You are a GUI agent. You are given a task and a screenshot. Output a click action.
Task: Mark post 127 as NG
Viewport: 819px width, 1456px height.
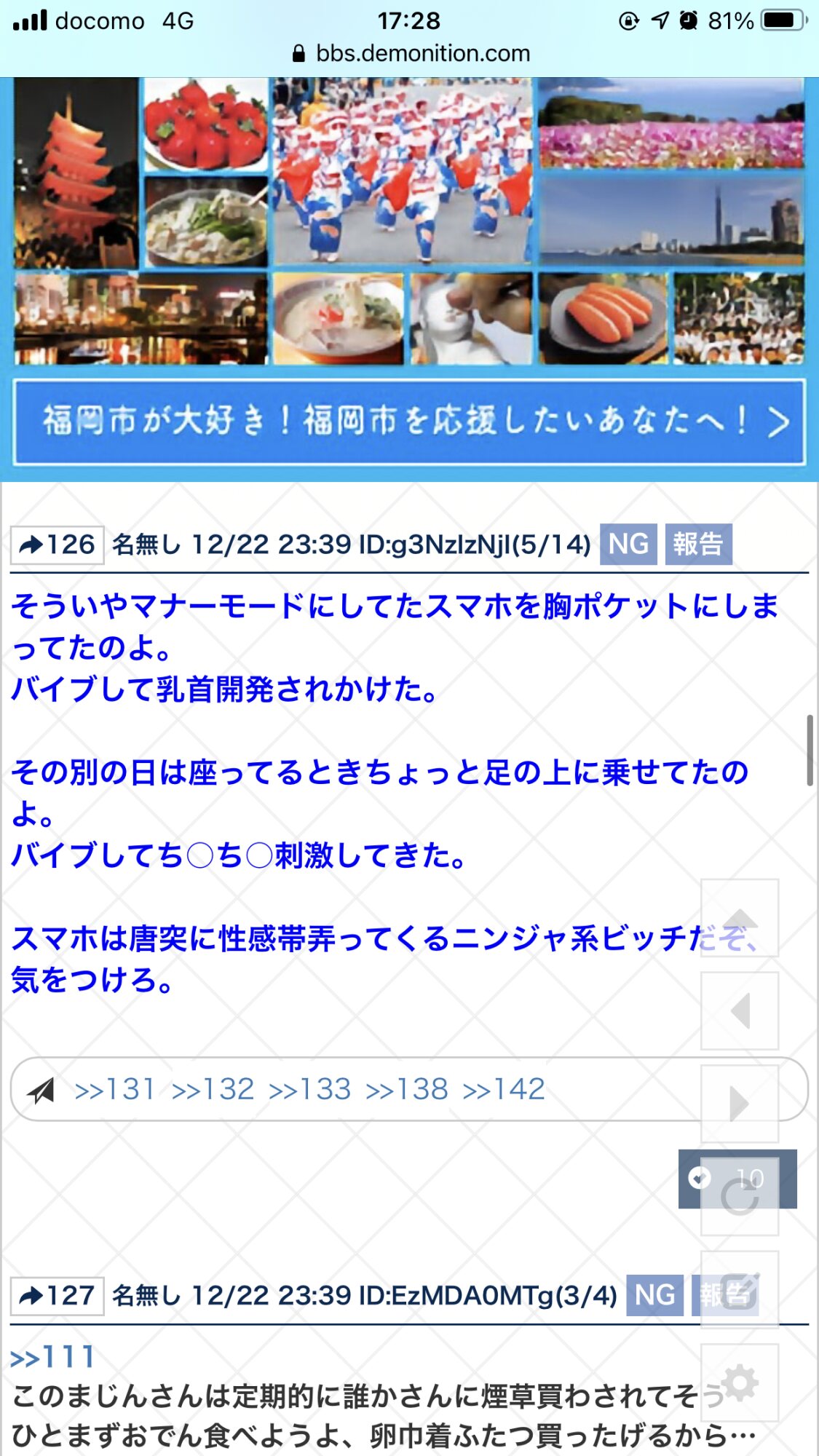[654, 1295]
